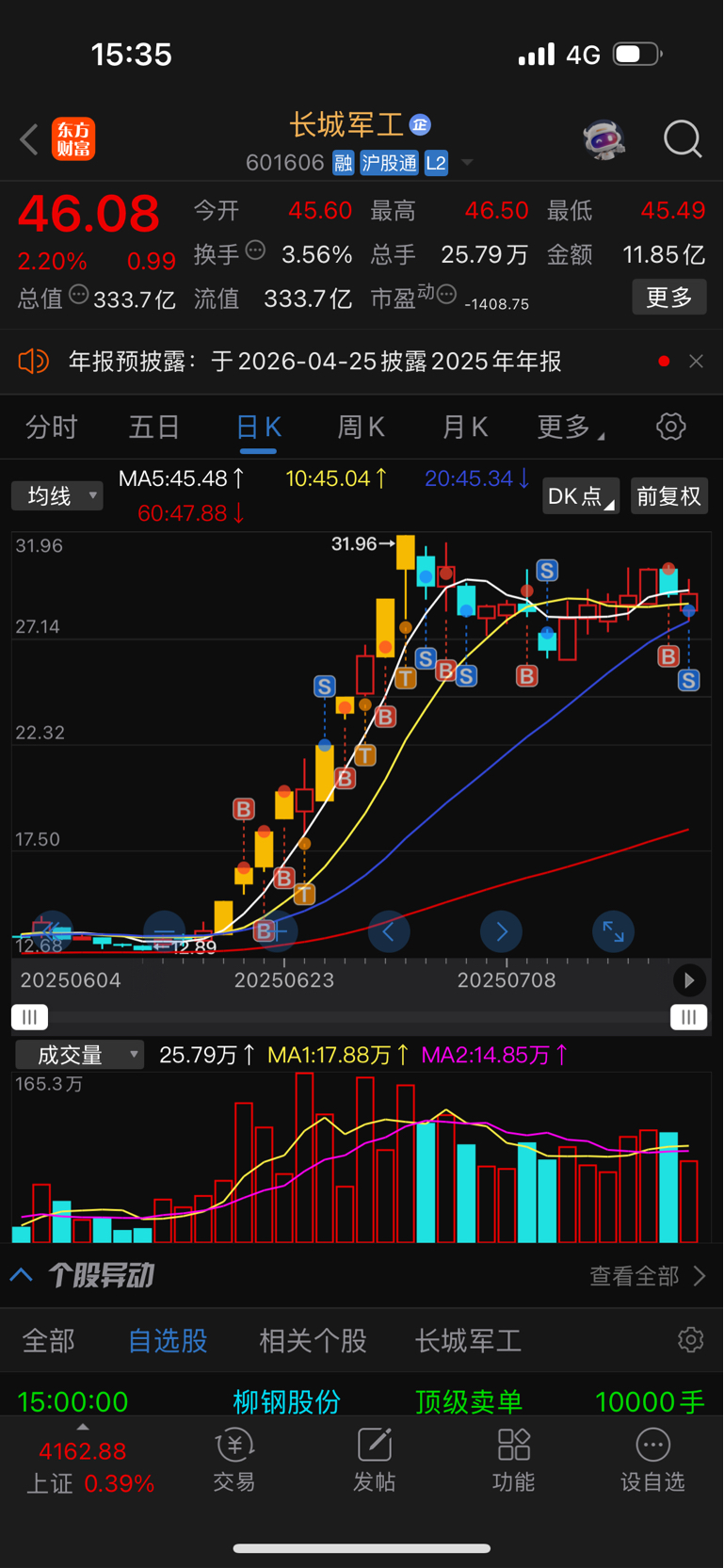
Task: Open the 均线 indicator dropdown
Action: 57,495
